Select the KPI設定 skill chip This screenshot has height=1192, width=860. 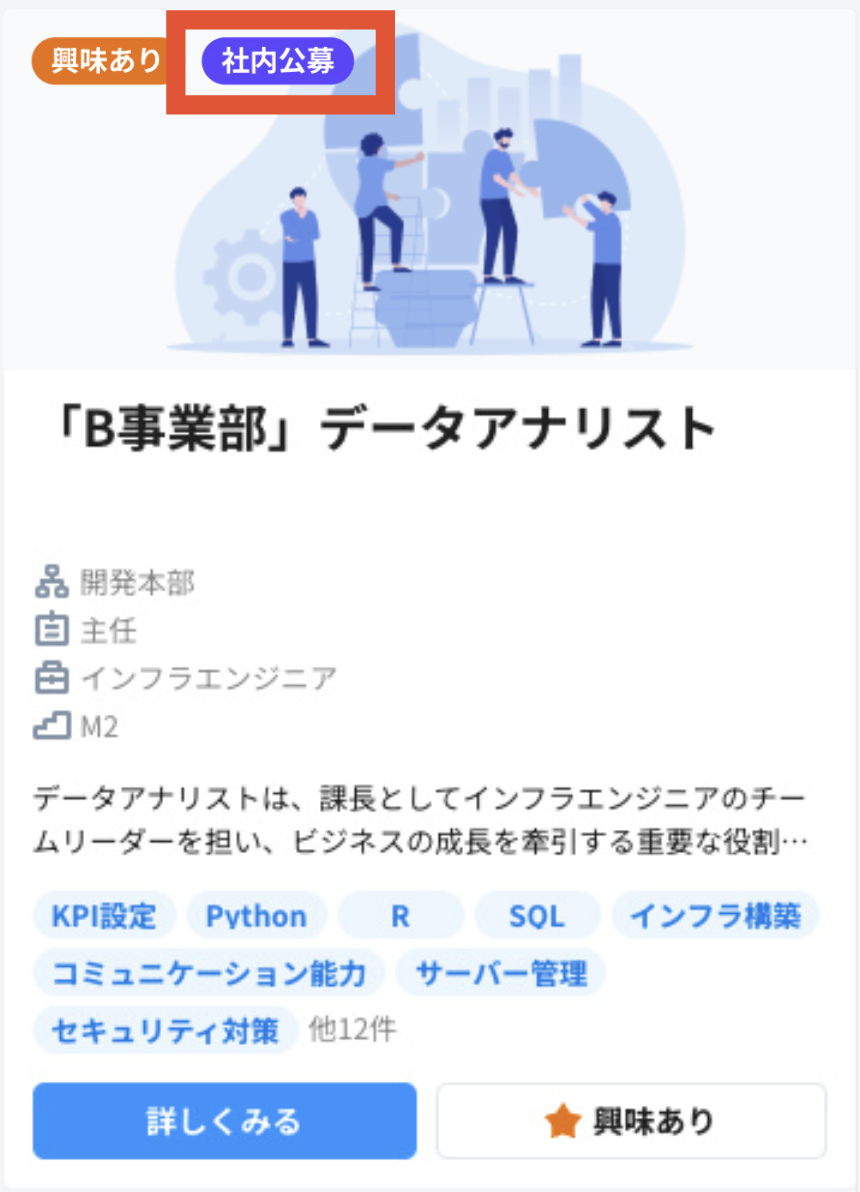(x=104, y=916)
